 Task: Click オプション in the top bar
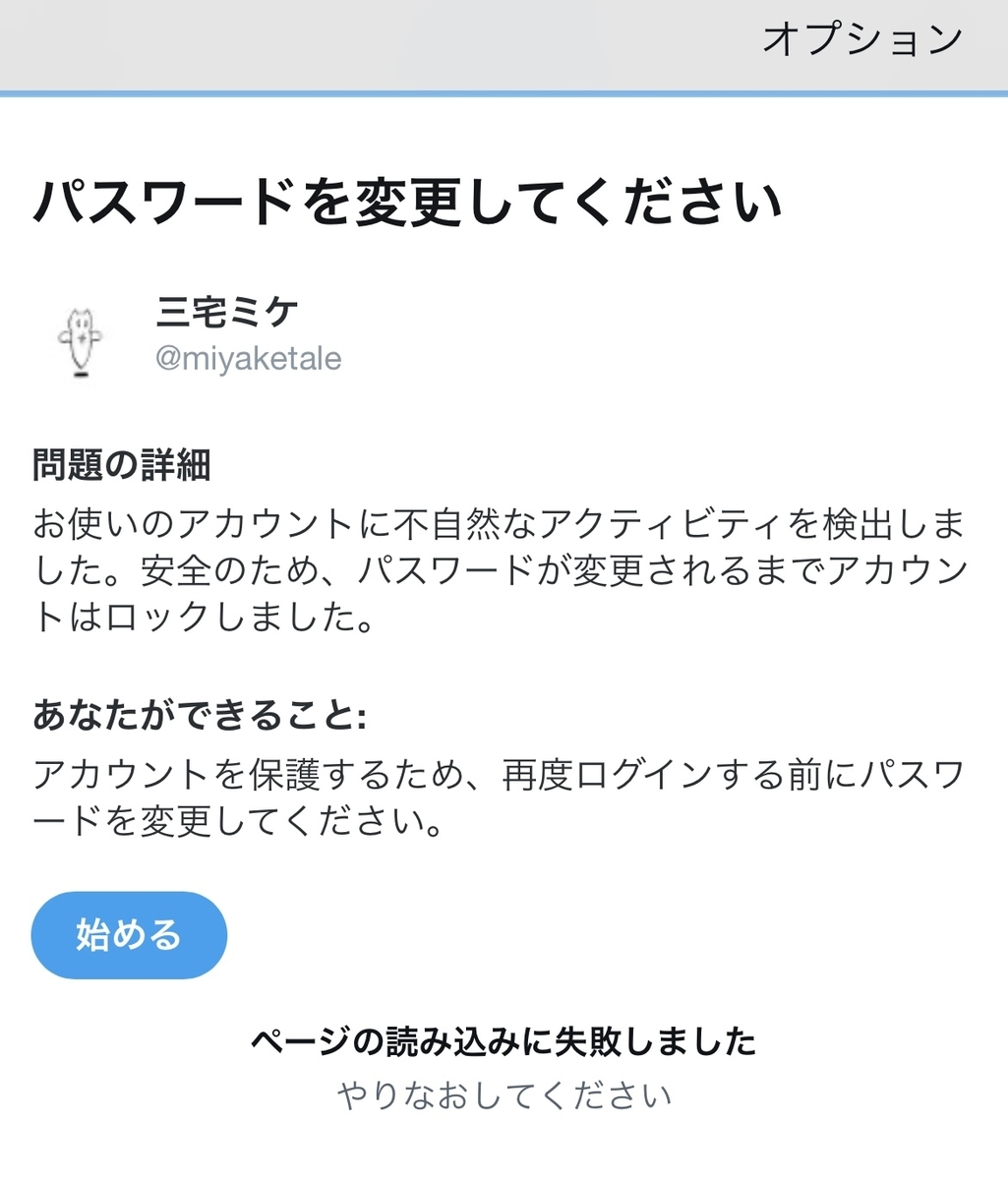[861, 39]
